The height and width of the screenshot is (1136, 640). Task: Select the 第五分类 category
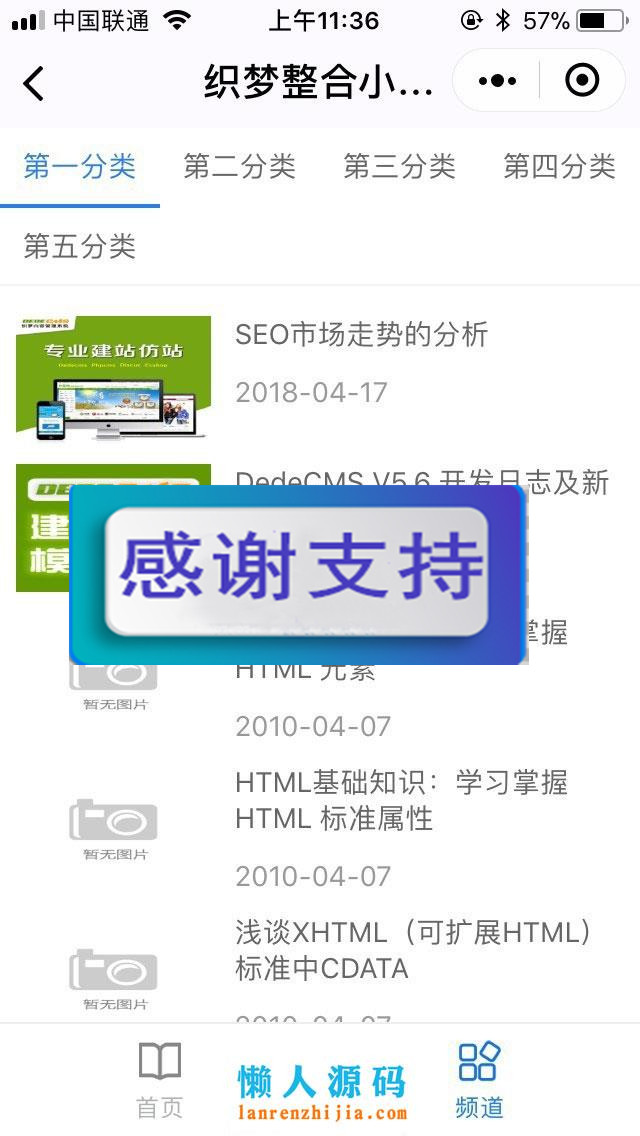click(x=80, y=246)
